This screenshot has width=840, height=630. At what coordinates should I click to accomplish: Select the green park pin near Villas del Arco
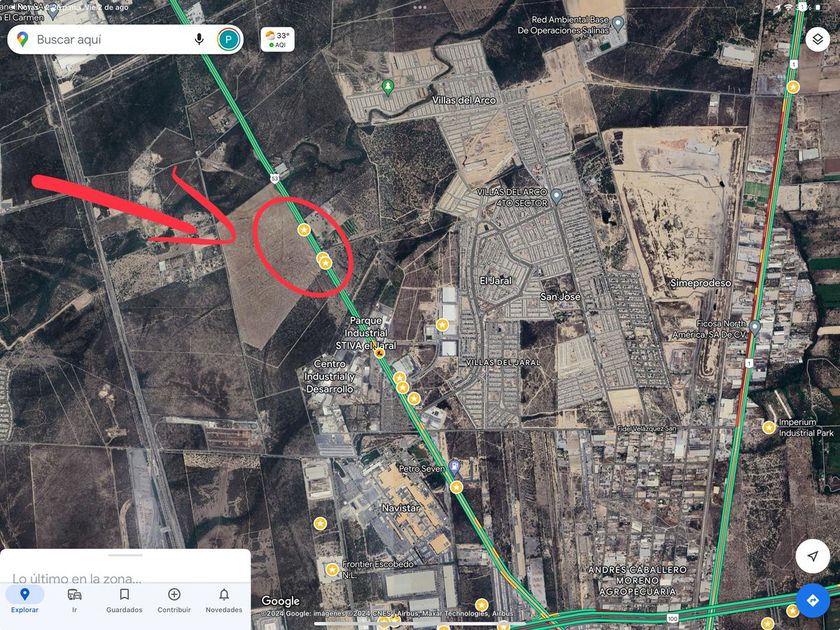(387, 86)
